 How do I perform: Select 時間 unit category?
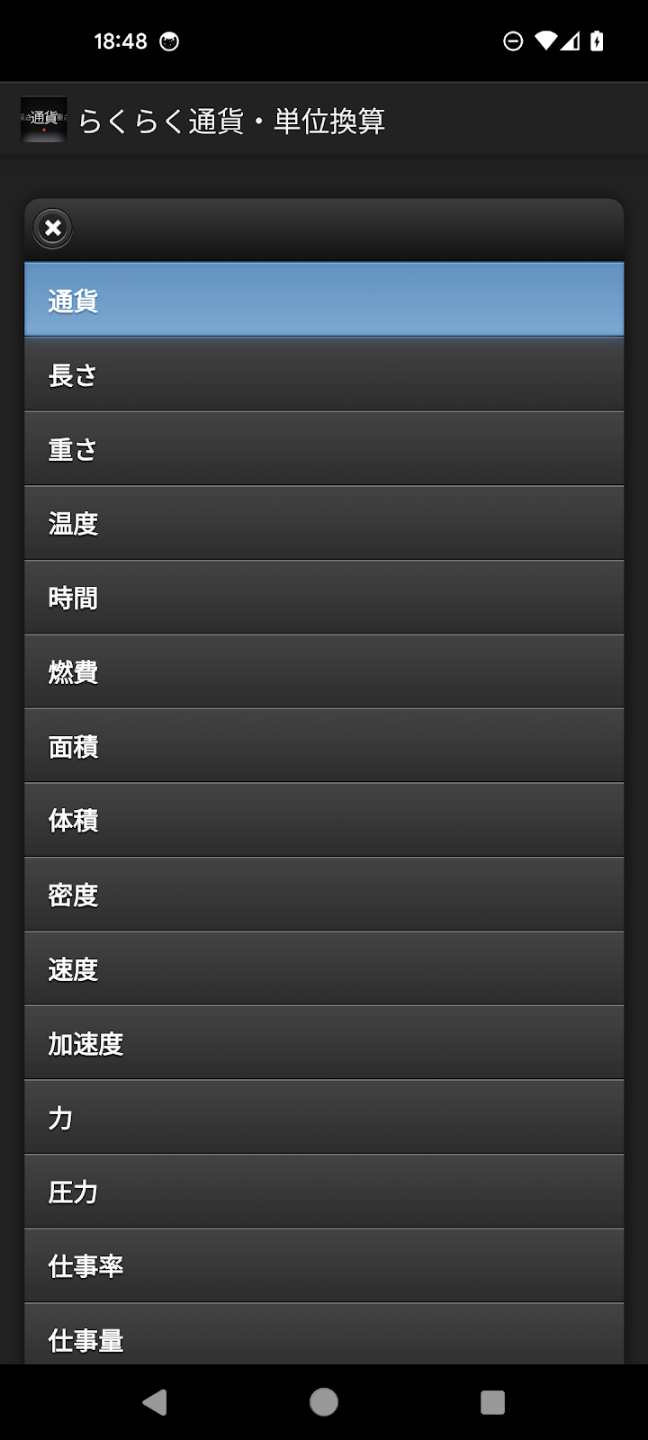pyautogui.click(x=323, y=597)
